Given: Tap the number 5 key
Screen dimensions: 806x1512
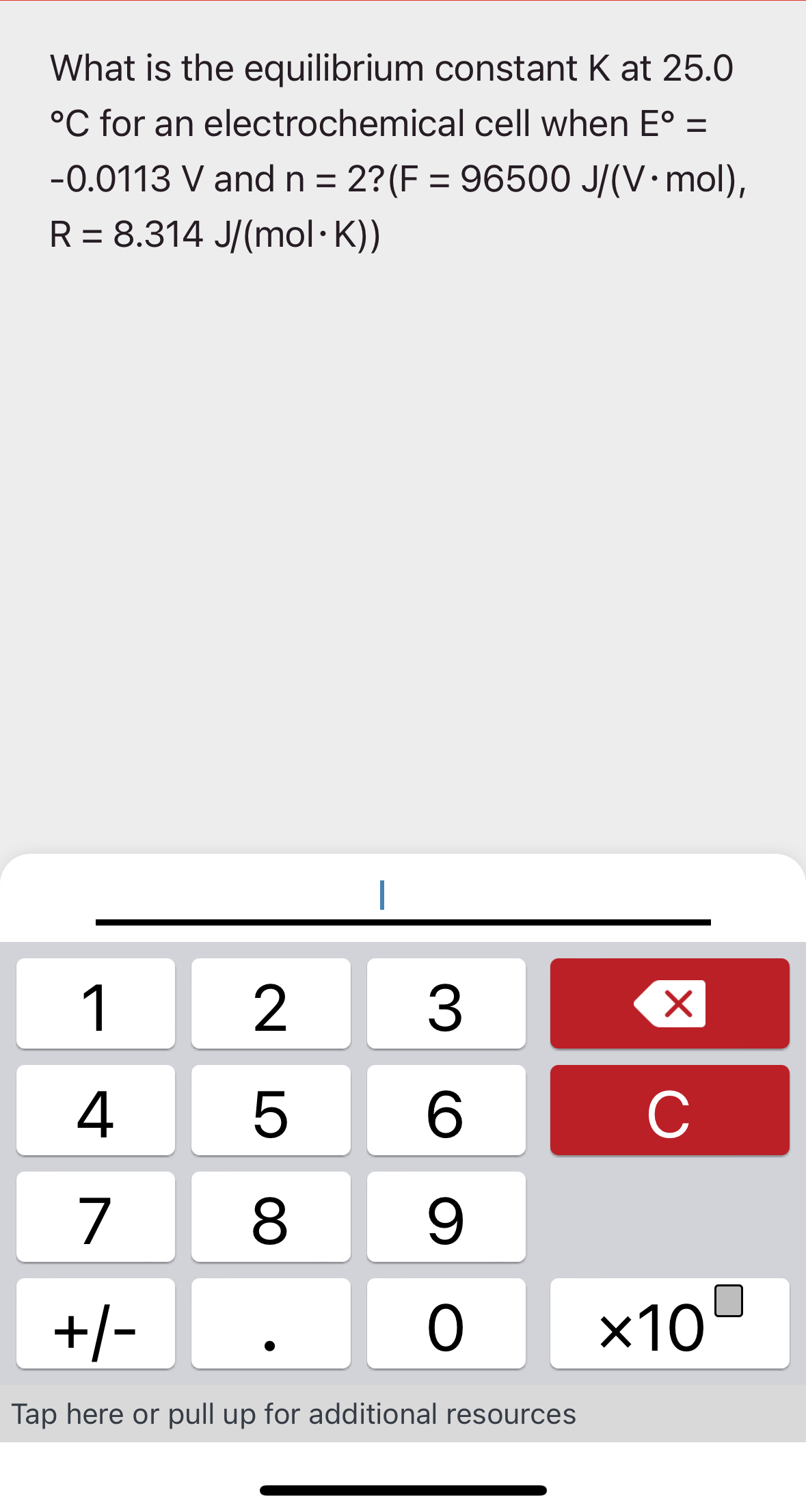Looking at the screenshot, I should [271, 1110].
